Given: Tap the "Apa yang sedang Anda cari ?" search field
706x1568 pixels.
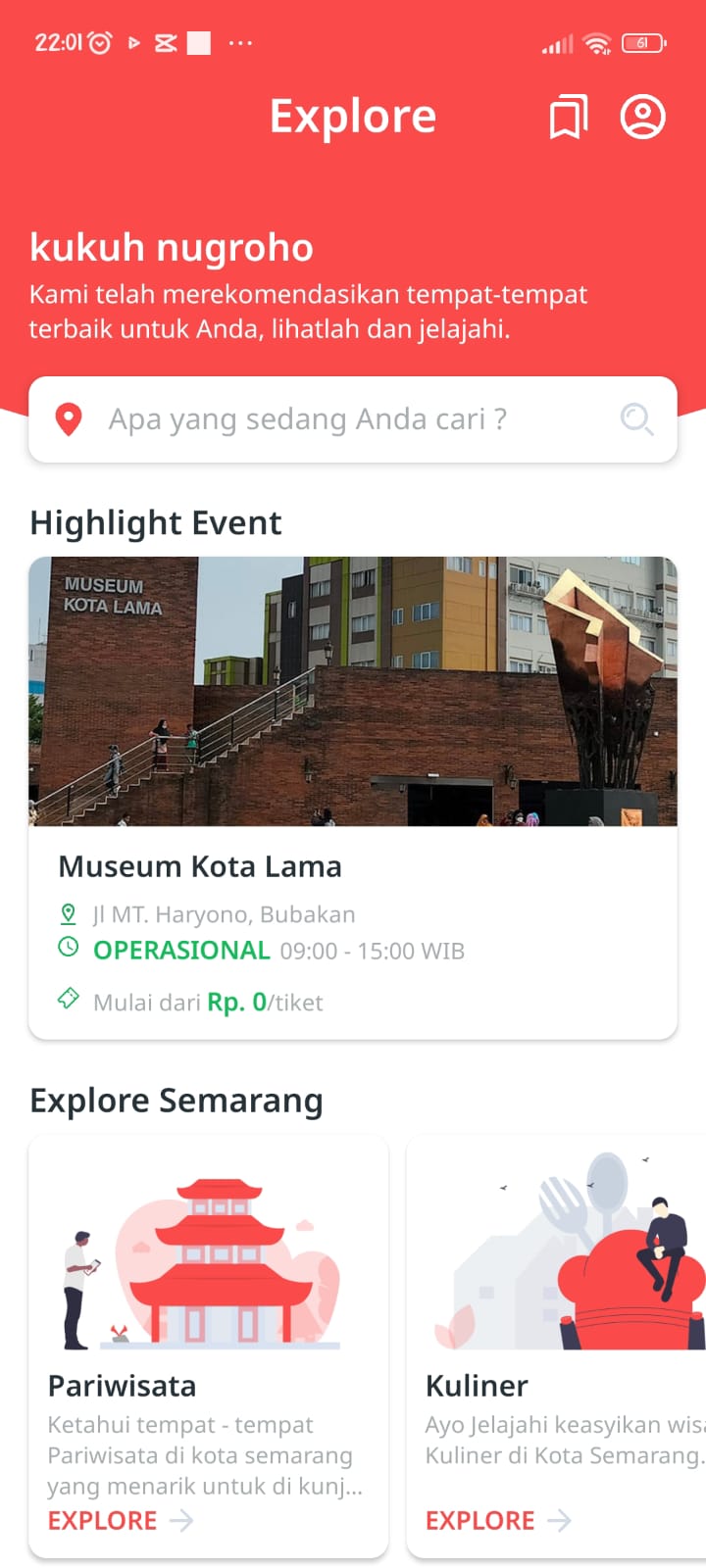Looking at the screenshot, I should click(x=333, y=419).
